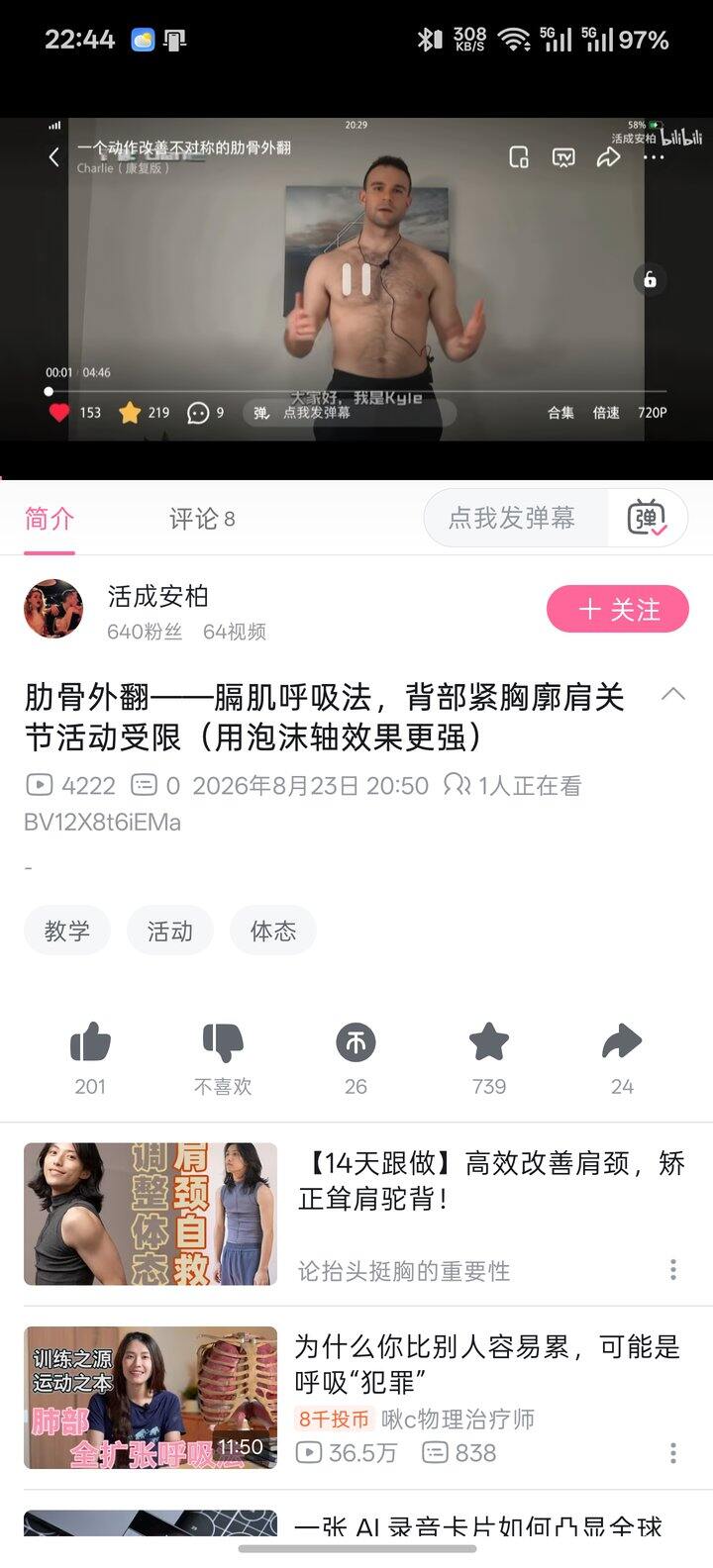
Task: Open 活成安柏's profile avatar
Action: point(53,609)
